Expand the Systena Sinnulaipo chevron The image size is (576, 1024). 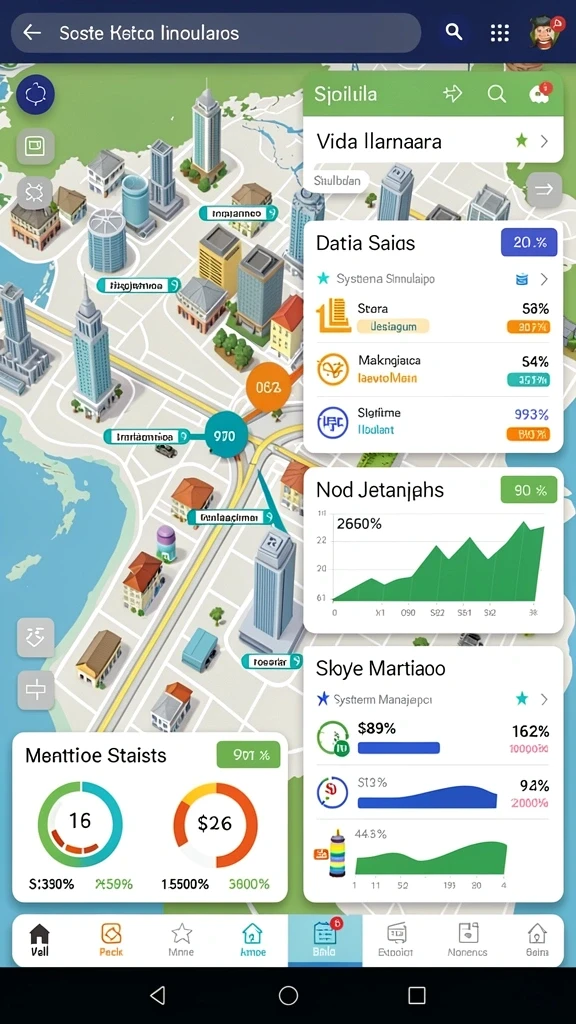[544, 280]
